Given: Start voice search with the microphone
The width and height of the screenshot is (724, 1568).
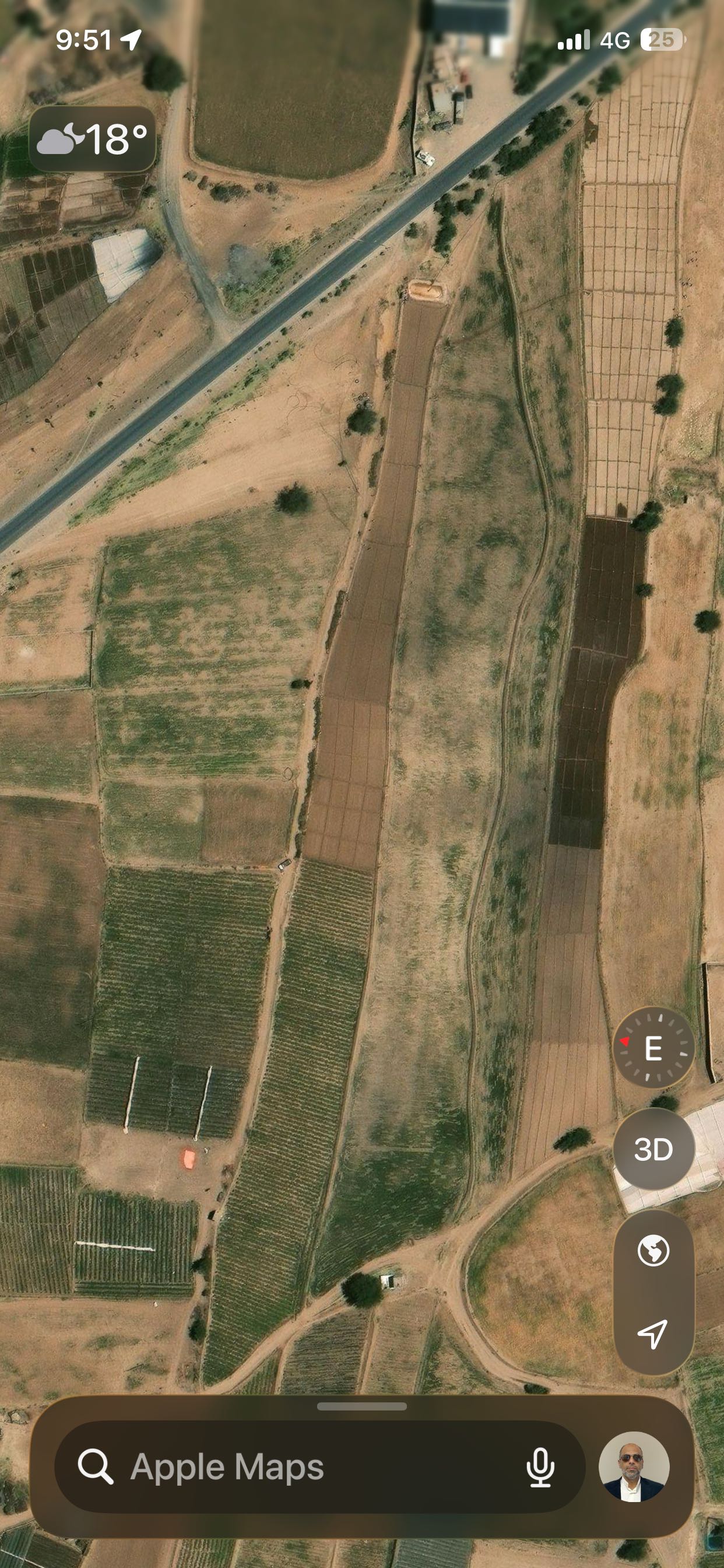Looking at the screenshot, I should 540,1467.
